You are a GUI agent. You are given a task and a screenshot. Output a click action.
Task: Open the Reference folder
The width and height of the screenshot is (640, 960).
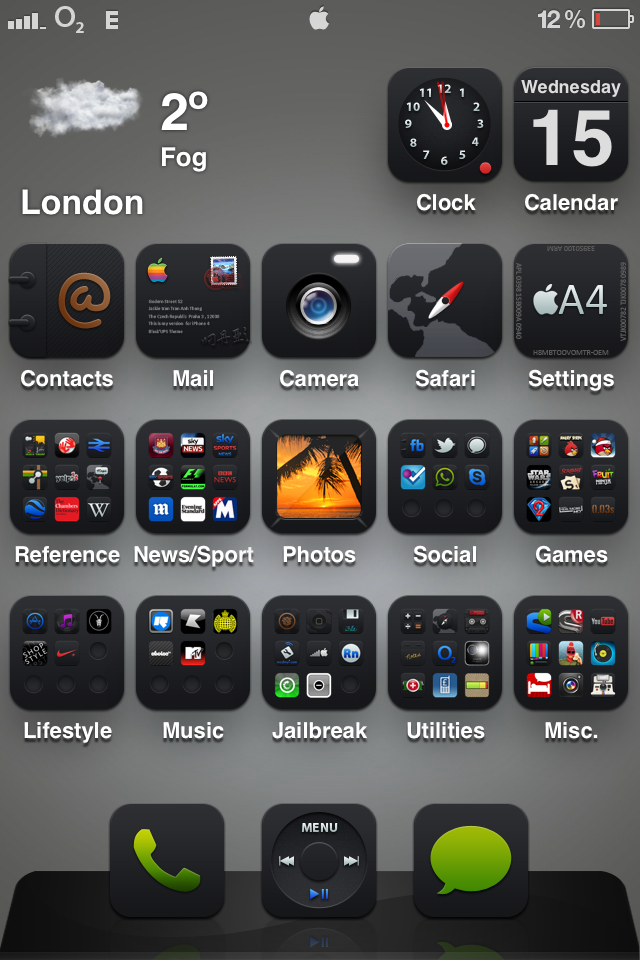[x=67, y=477]
